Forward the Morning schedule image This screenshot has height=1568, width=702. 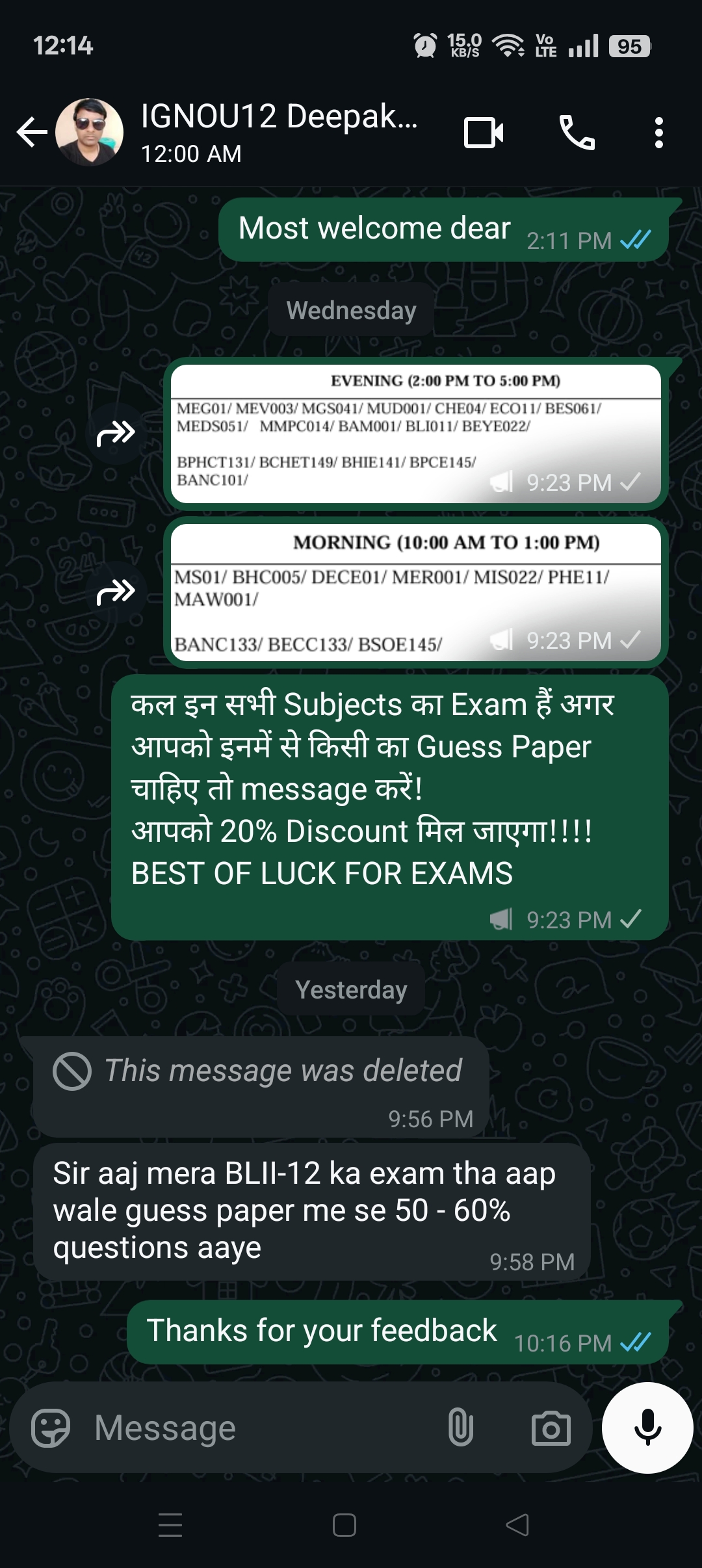116,592
